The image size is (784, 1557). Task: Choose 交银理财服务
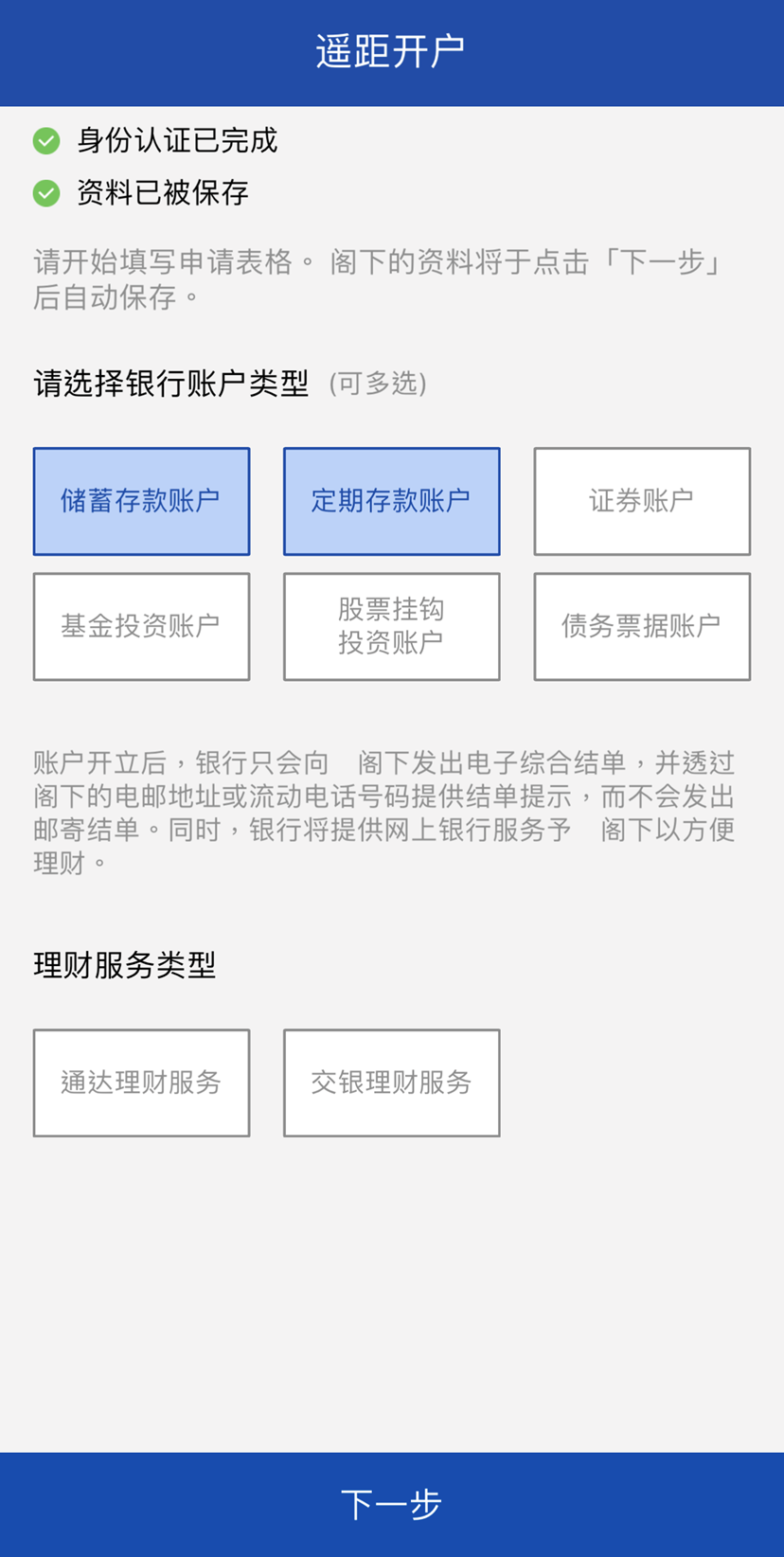pyautogui.click(x=391, y=1083)
